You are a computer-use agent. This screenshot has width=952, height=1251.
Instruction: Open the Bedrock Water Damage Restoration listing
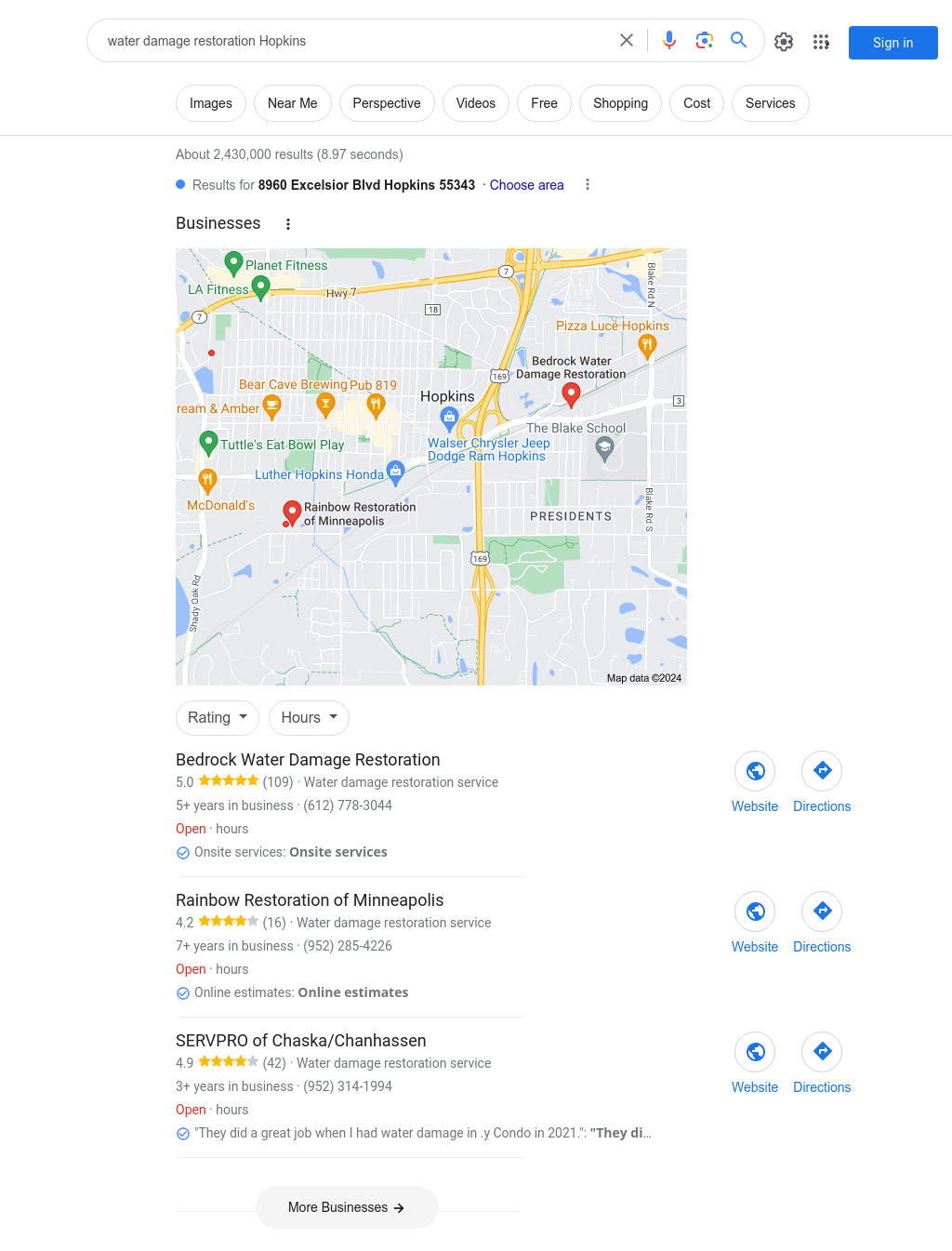pyautogui.click(x=308, y=760)
